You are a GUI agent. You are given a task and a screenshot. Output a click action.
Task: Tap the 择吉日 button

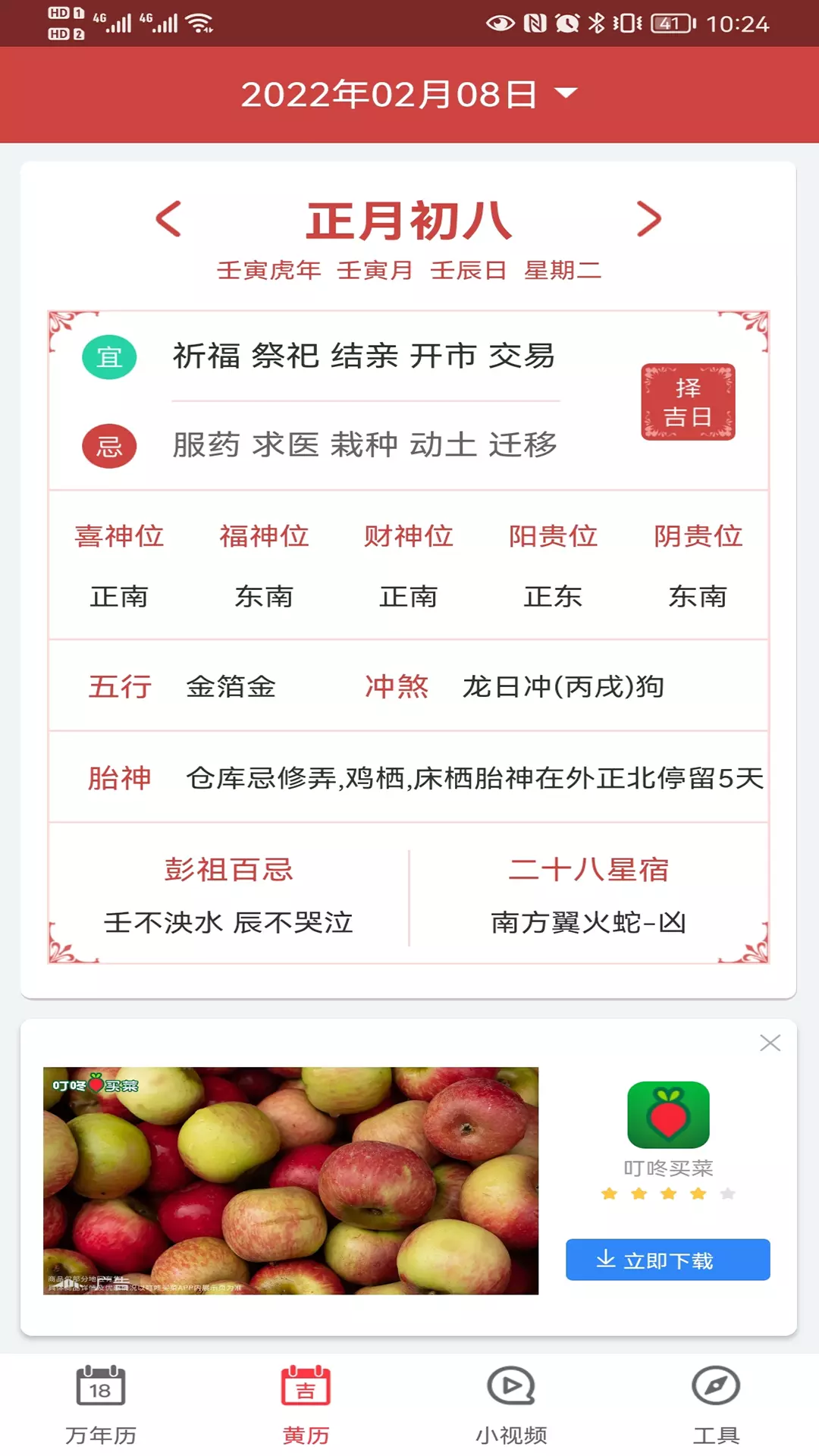point(688,402)
